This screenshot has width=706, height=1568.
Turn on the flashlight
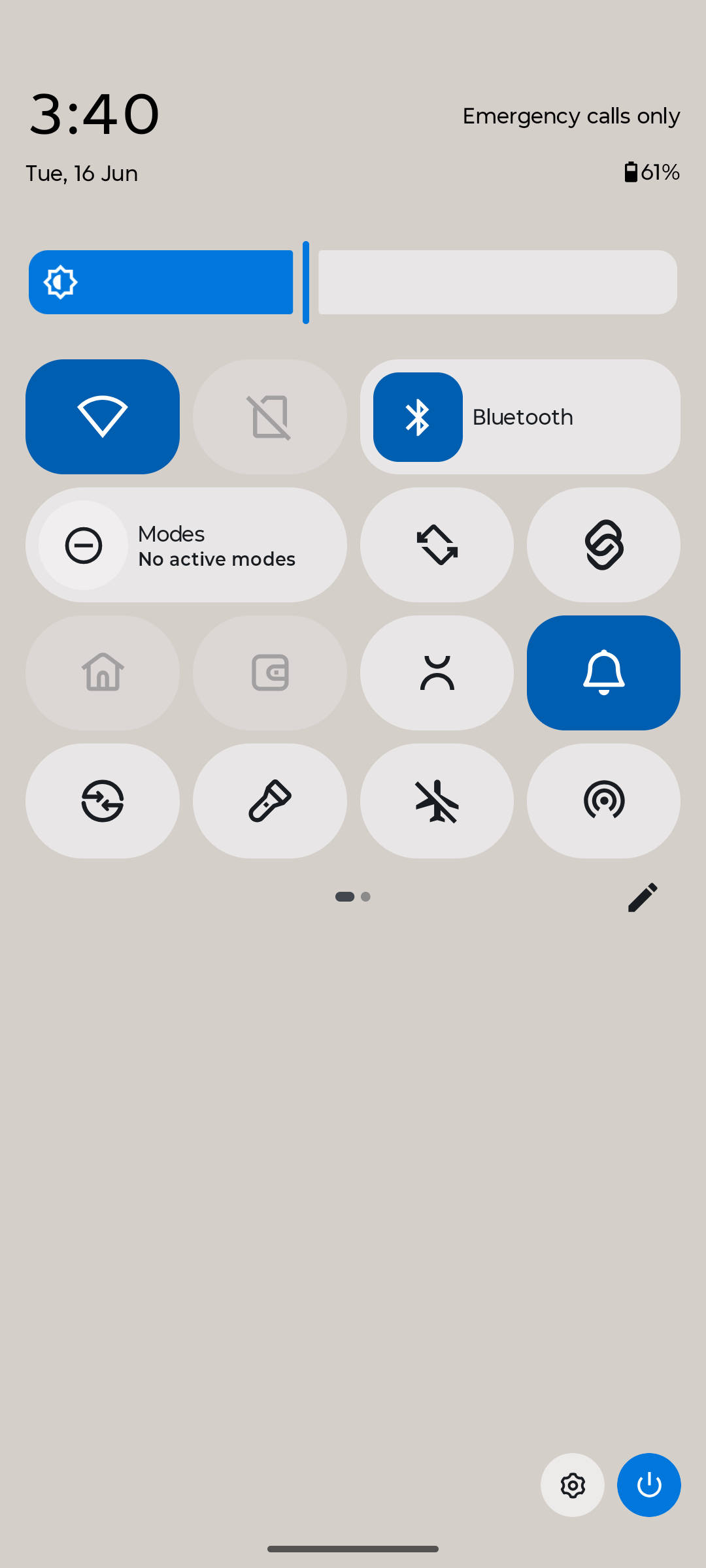[270, 801]
